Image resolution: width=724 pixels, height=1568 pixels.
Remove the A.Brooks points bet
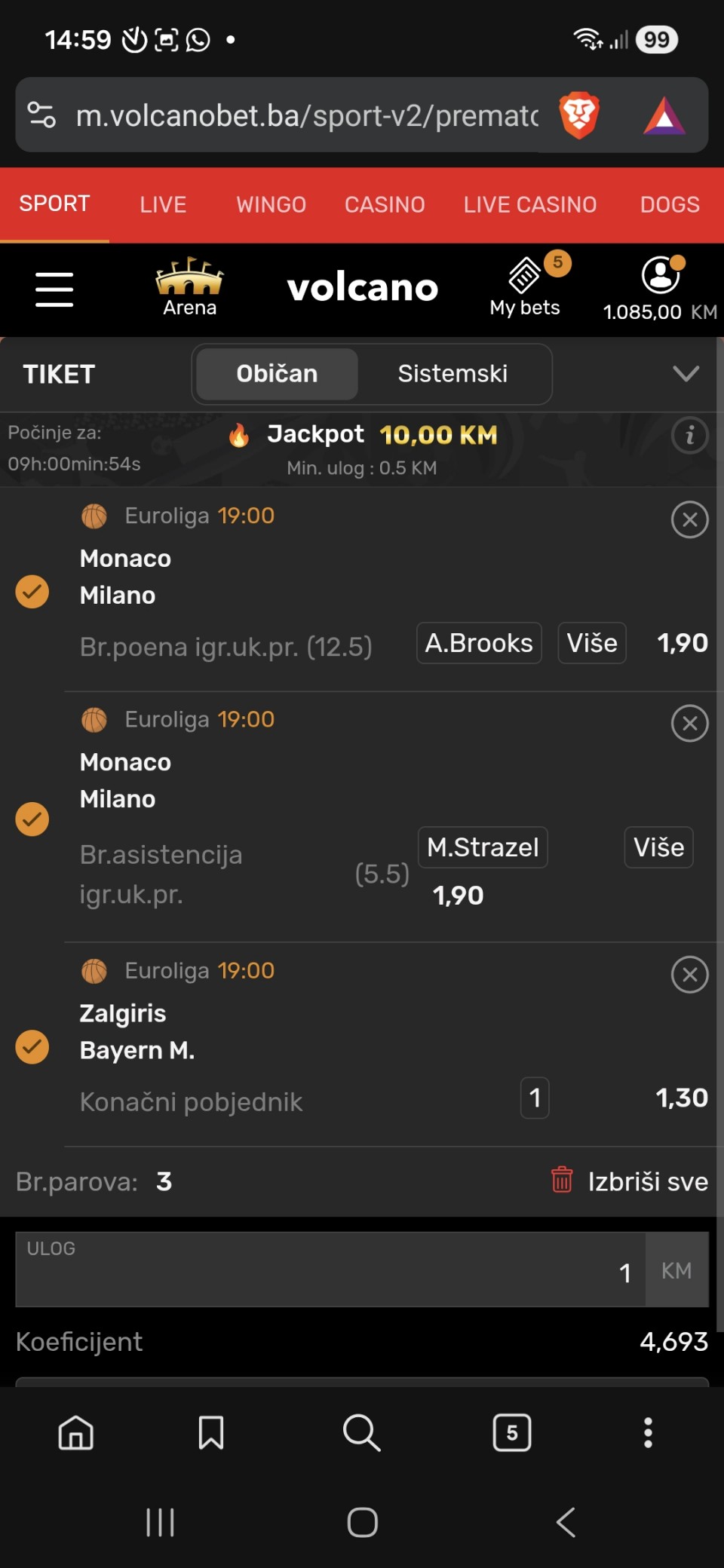(x=689, y=519)
